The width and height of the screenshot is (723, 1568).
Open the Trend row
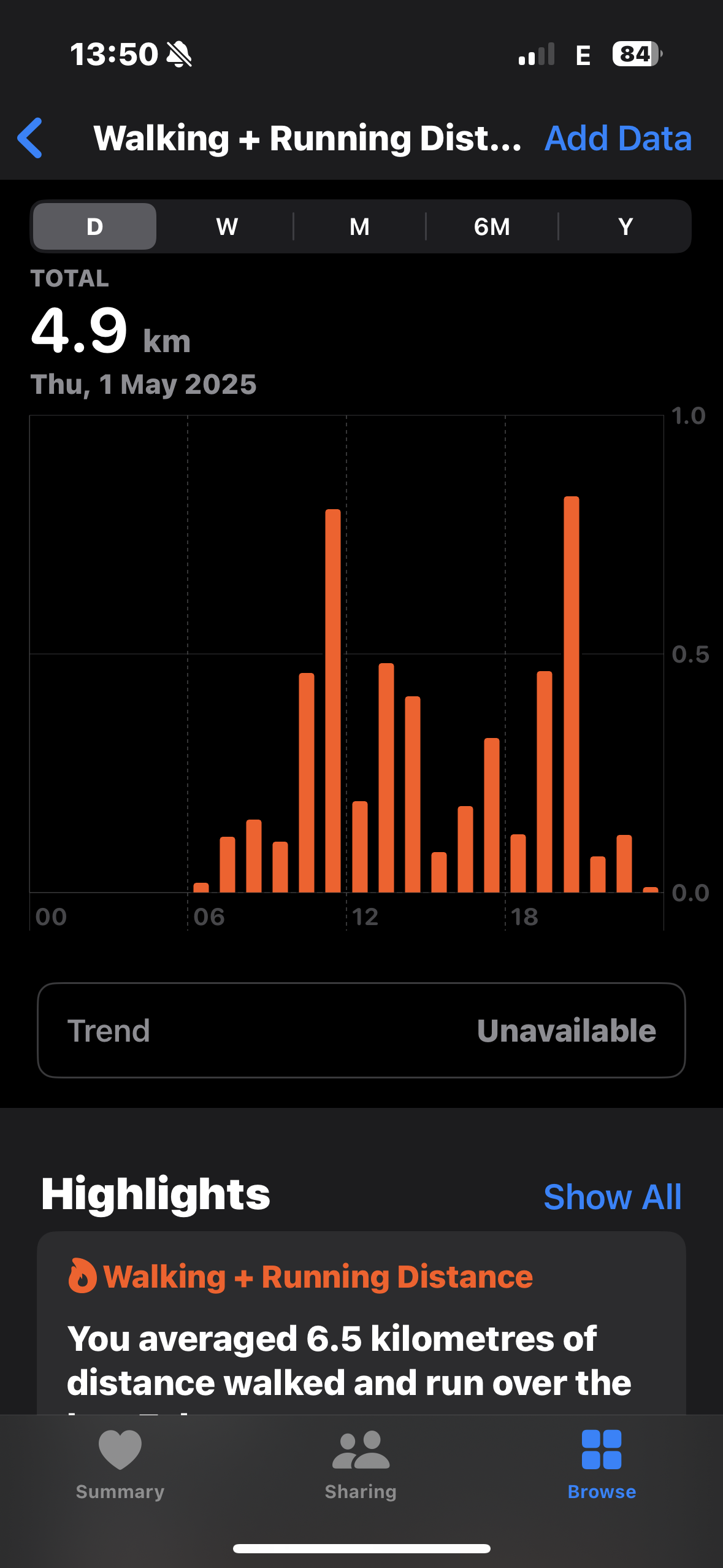[361, 1031]
